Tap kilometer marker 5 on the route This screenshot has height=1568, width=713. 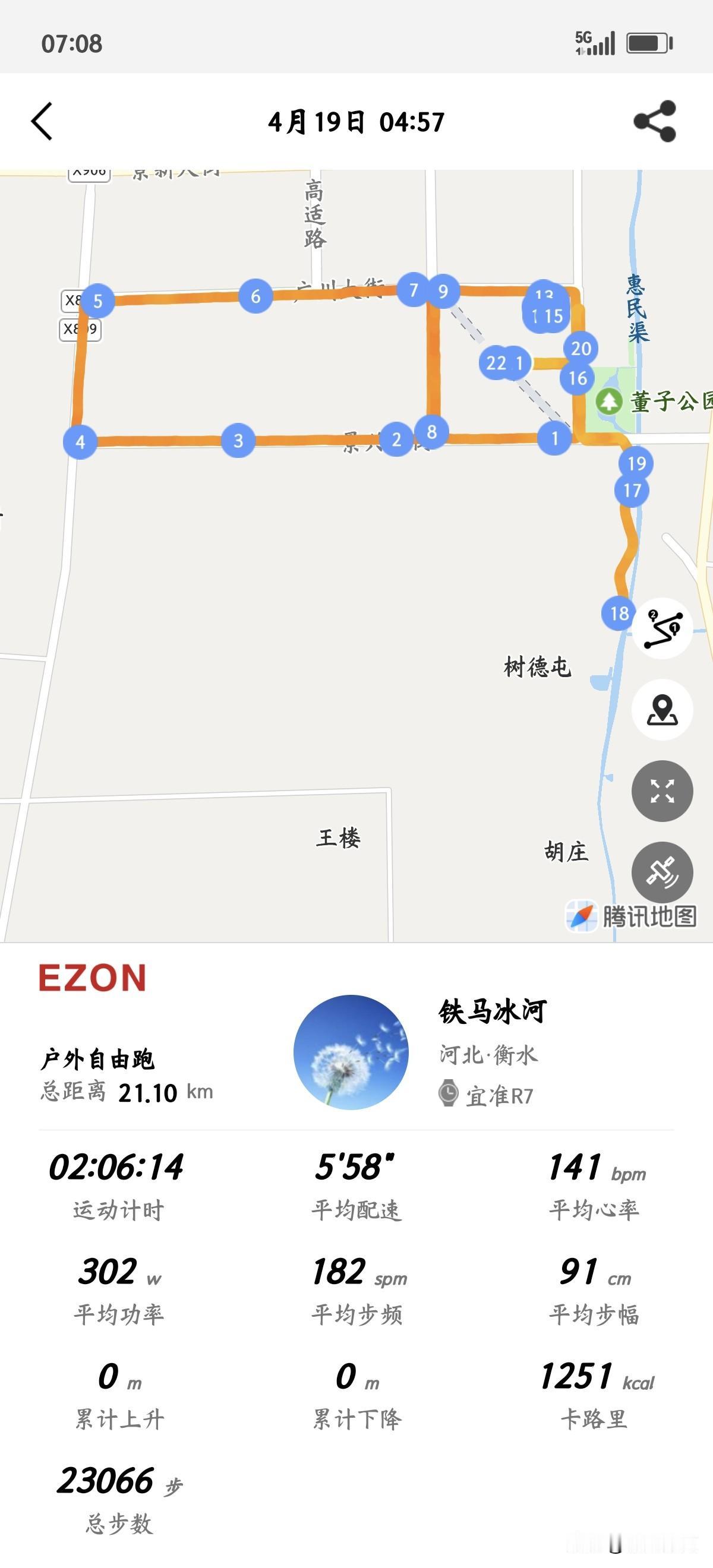click(97, 299)
